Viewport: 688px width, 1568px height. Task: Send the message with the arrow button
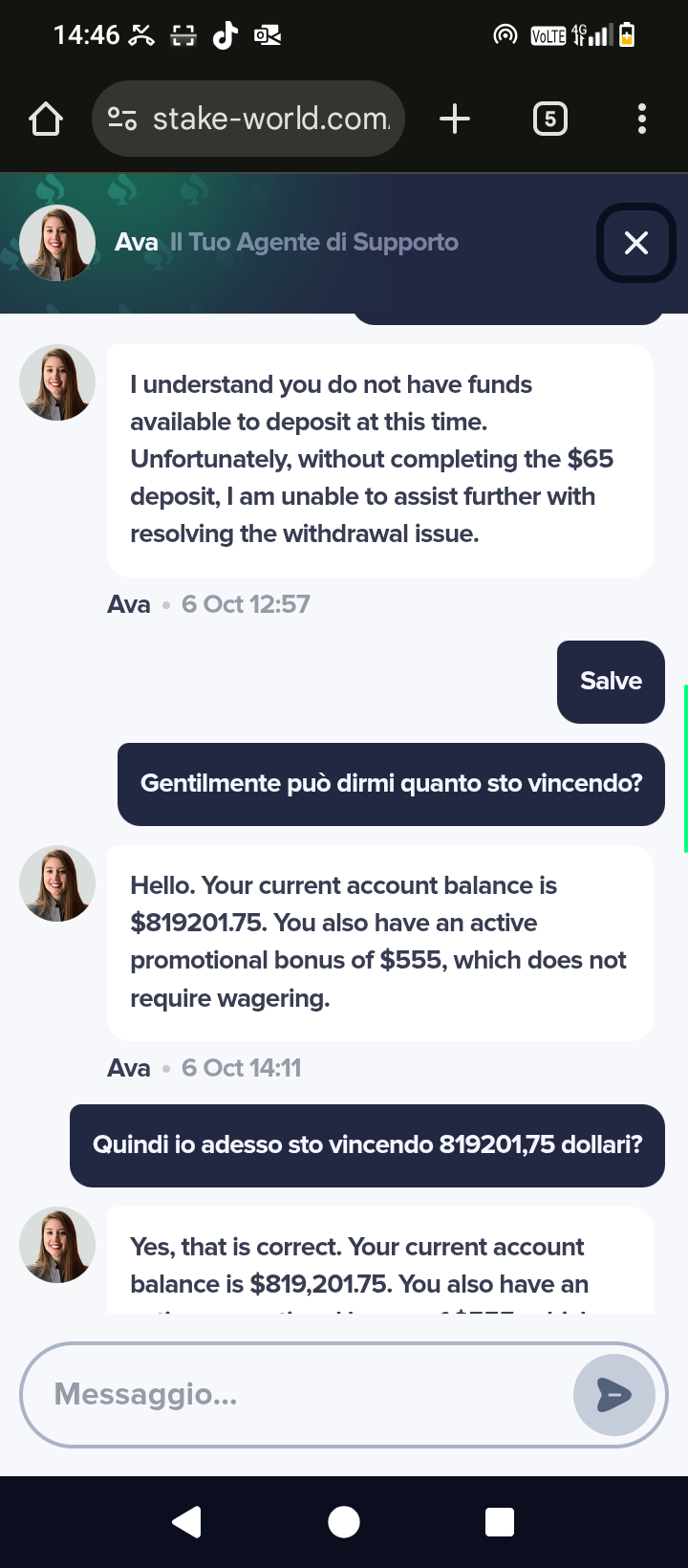(613, 1395)
